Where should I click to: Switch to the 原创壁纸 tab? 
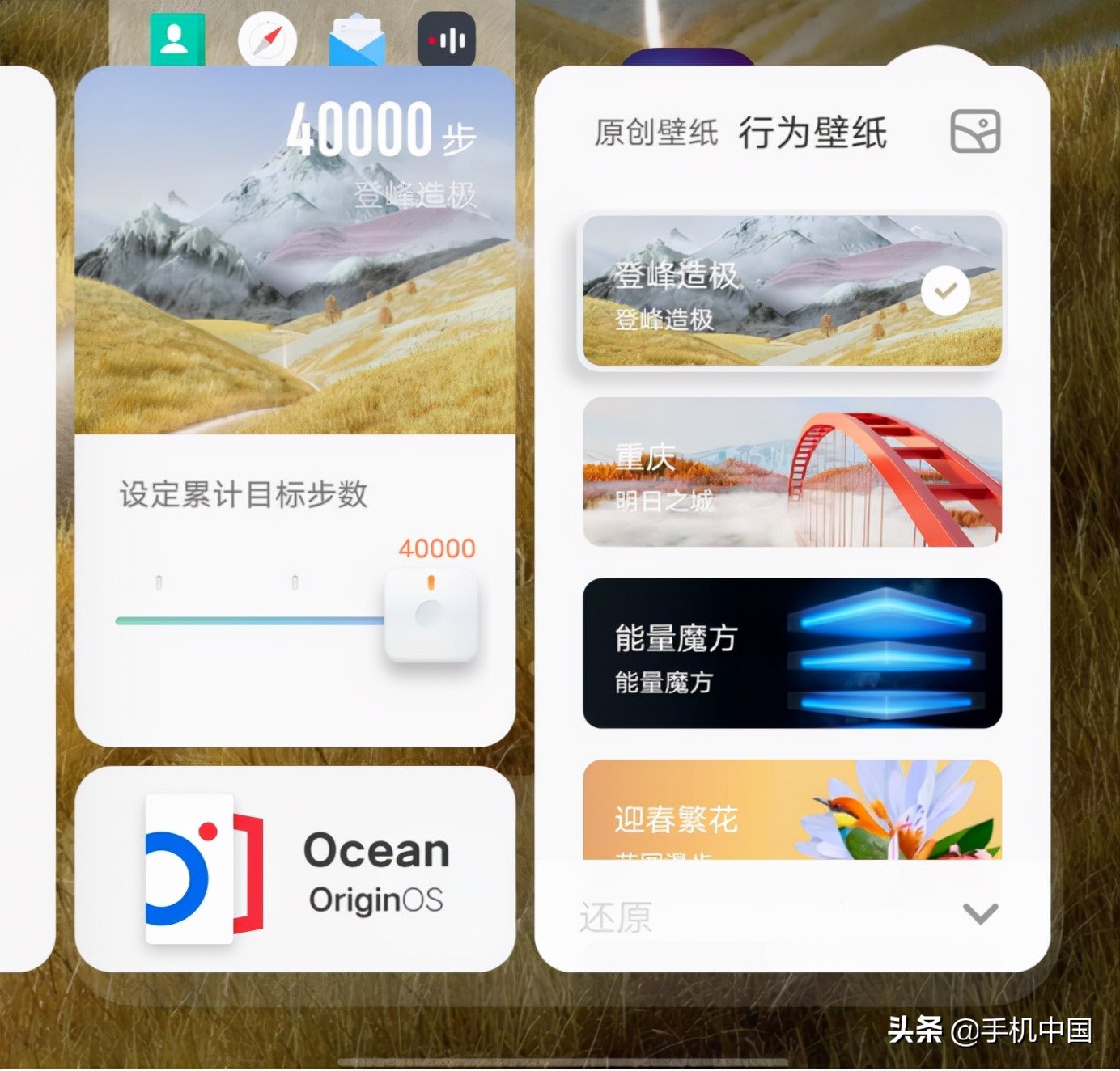(x=655, y=132)
